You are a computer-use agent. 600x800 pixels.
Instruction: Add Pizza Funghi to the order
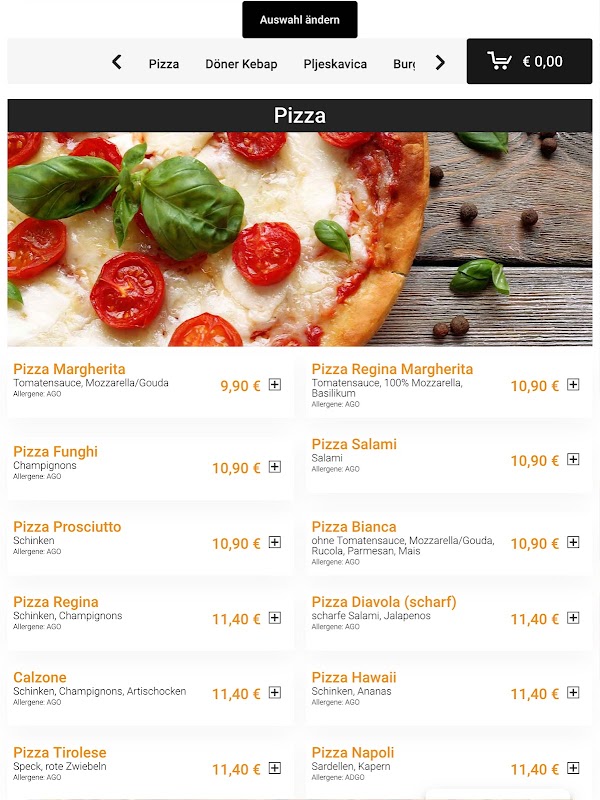[x=275, y=467]
